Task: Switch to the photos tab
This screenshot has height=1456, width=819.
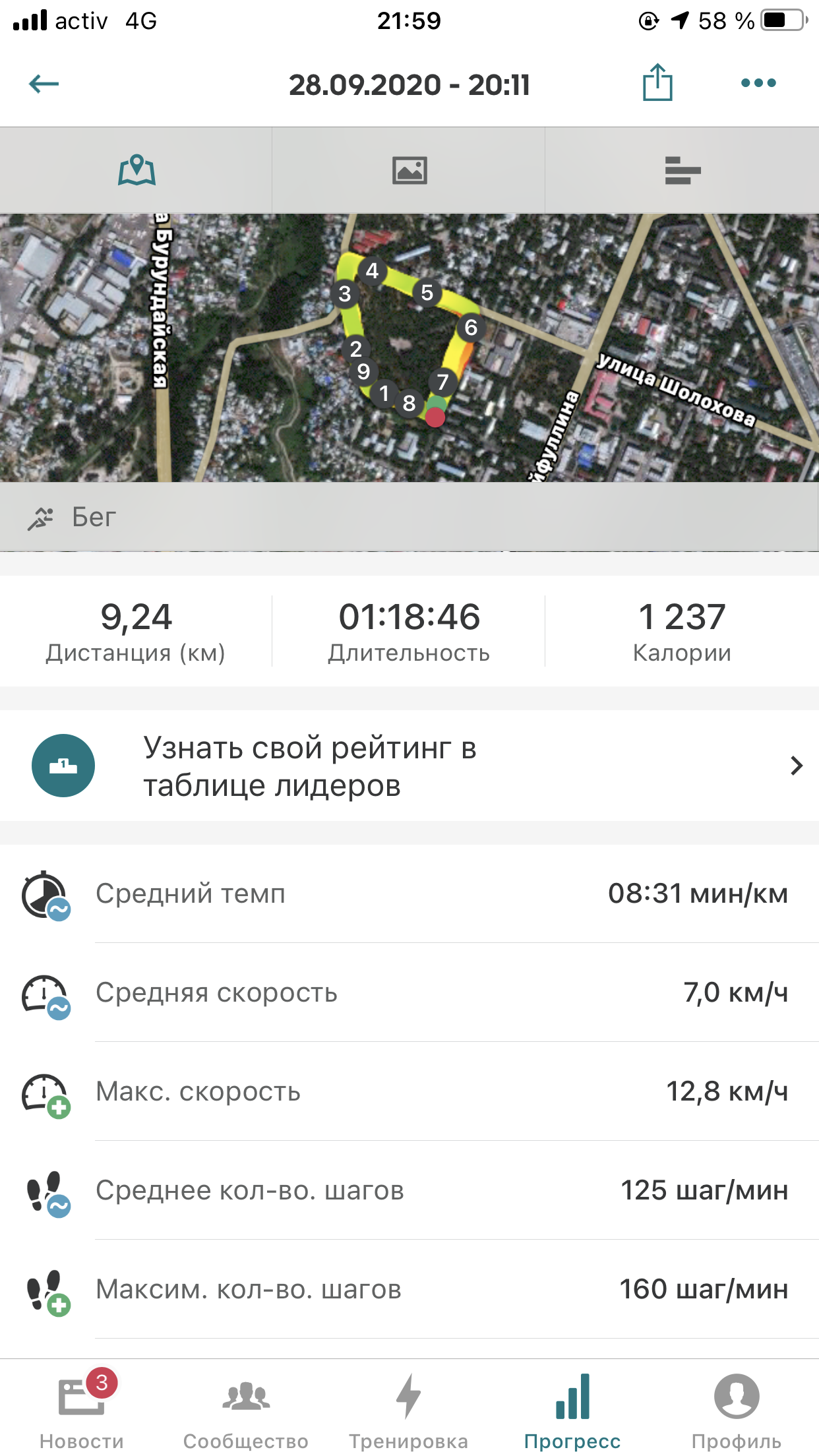Action: [x=409, y=171]
